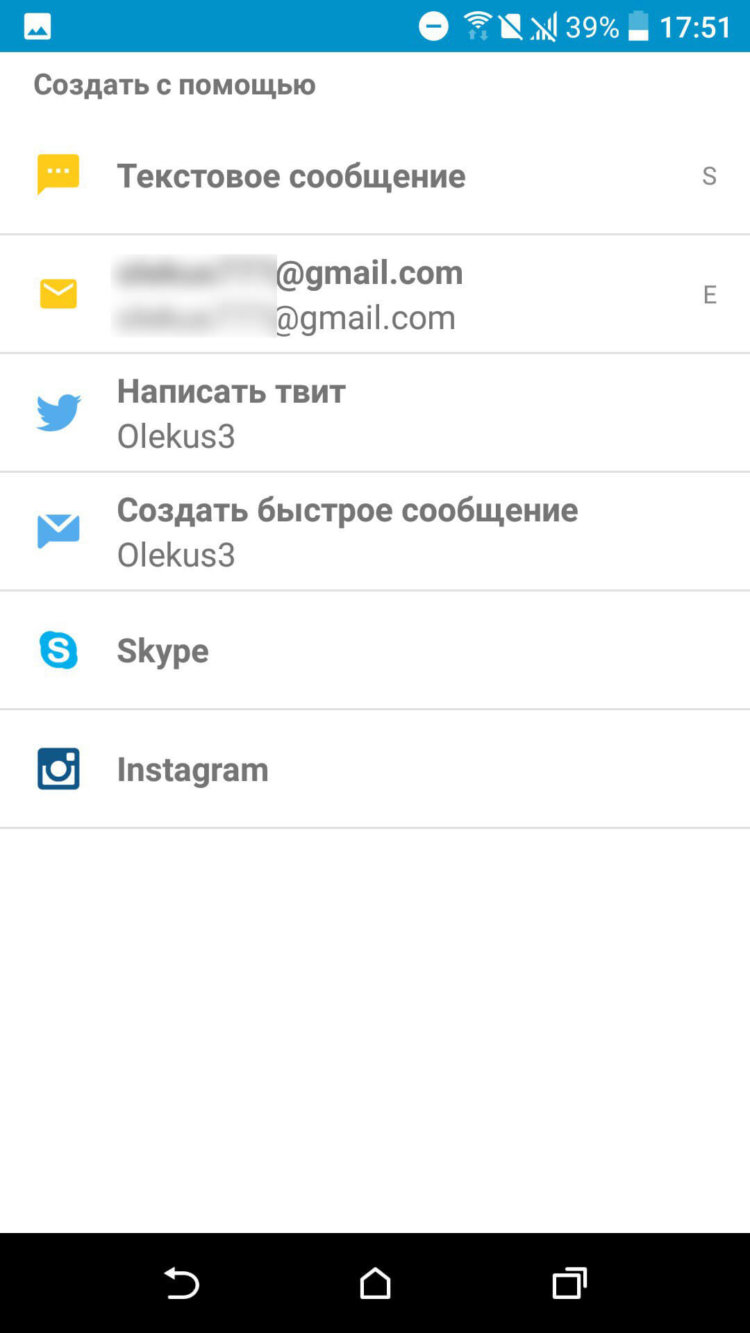Image resolution: width=750 pixels, height=1333 pixels.
Task: Select the blue quick message envelope icon
Action: click(58, 530)
